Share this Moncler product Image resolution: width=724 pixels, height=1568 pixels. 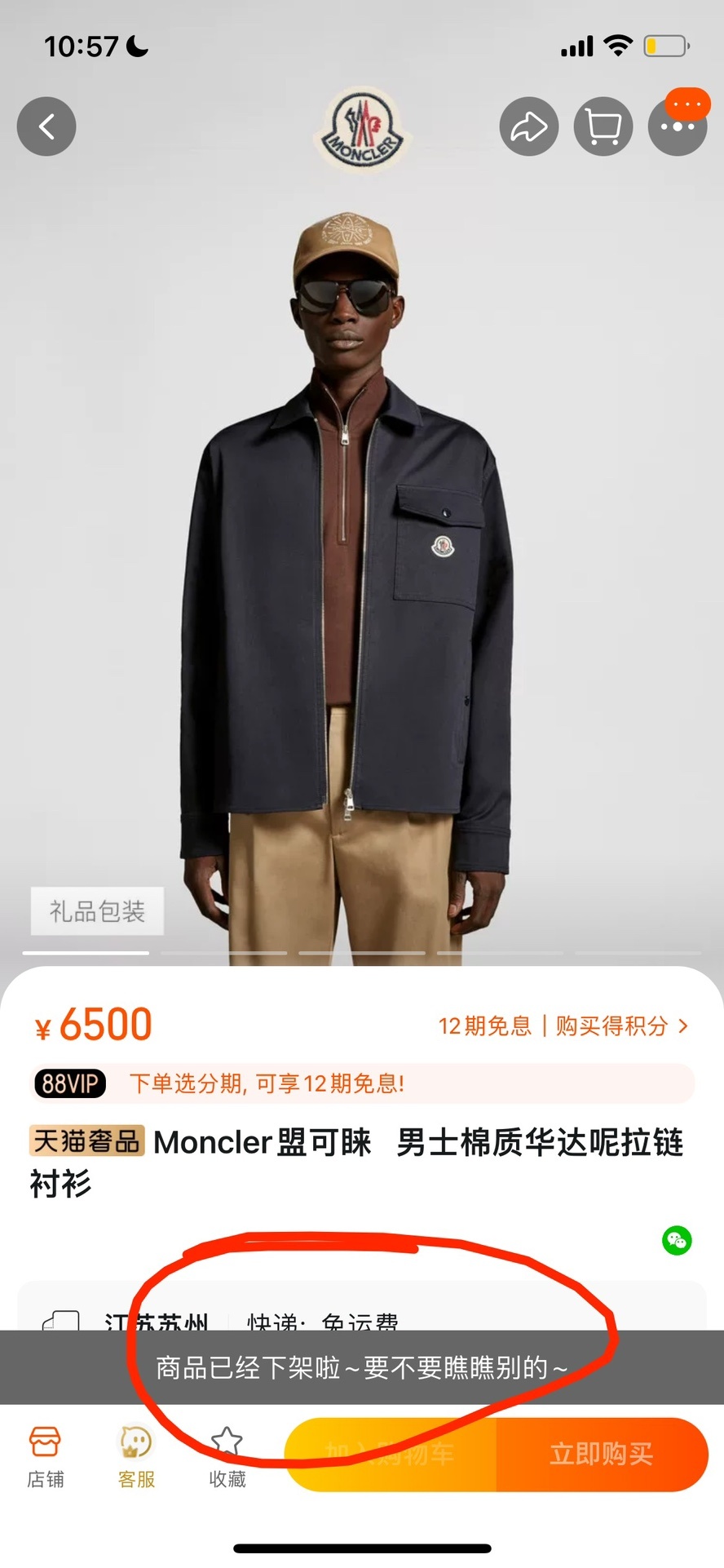(x=528, y=126)
